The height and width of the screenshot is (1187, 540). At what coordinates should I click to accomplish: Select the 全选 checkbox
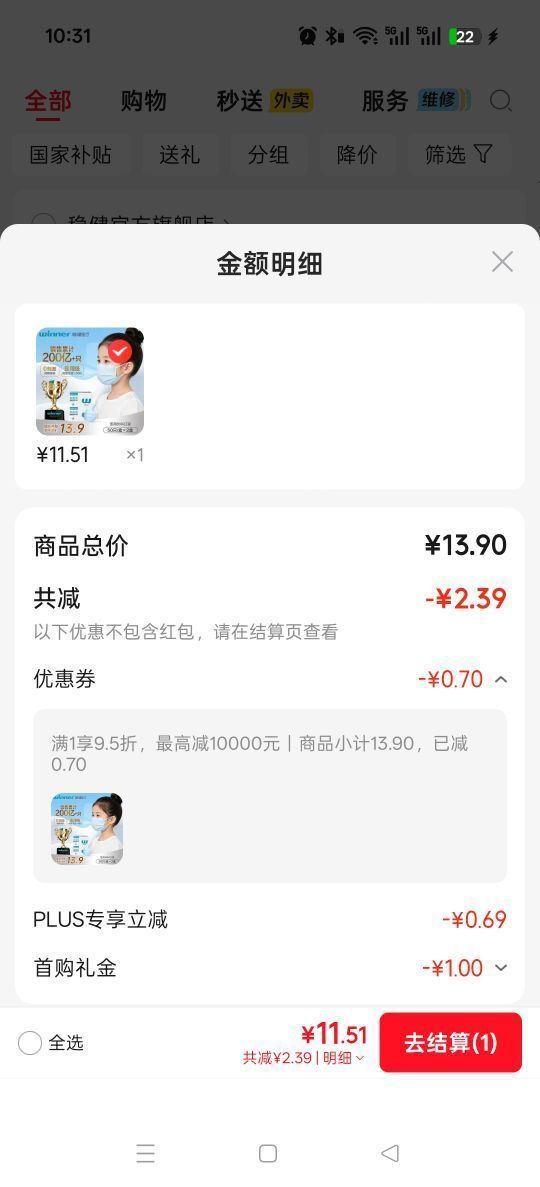30,1043
